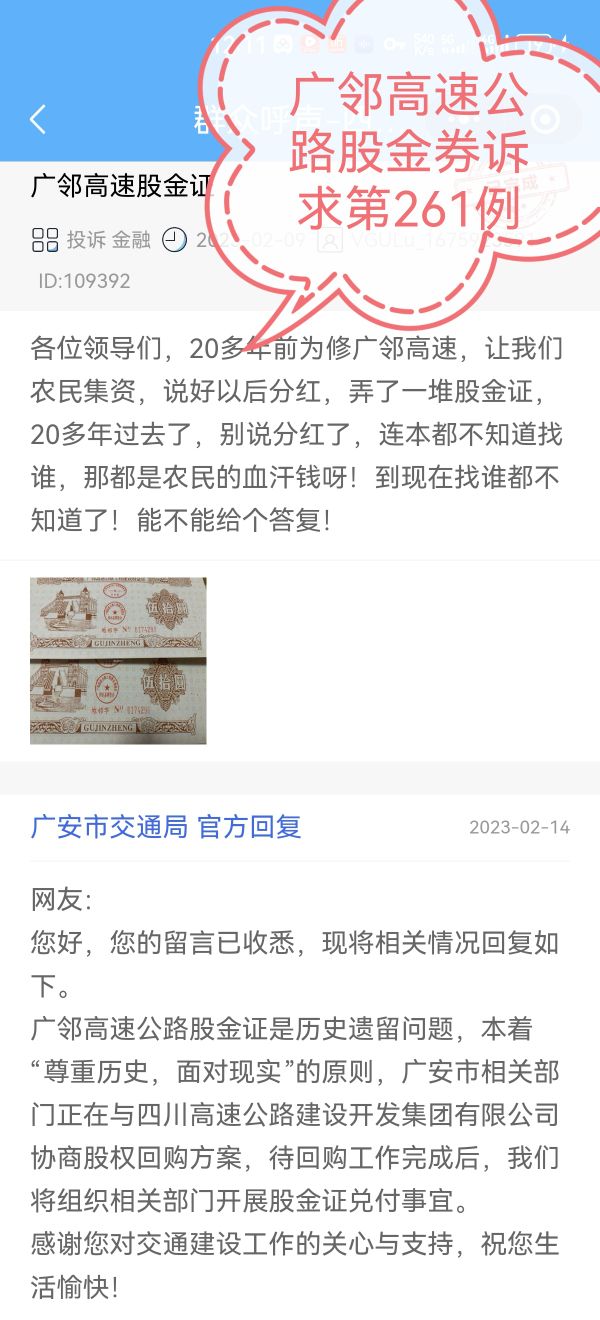Go back using the header arrow
The image size is (600, 1320).
coord(38,120)
